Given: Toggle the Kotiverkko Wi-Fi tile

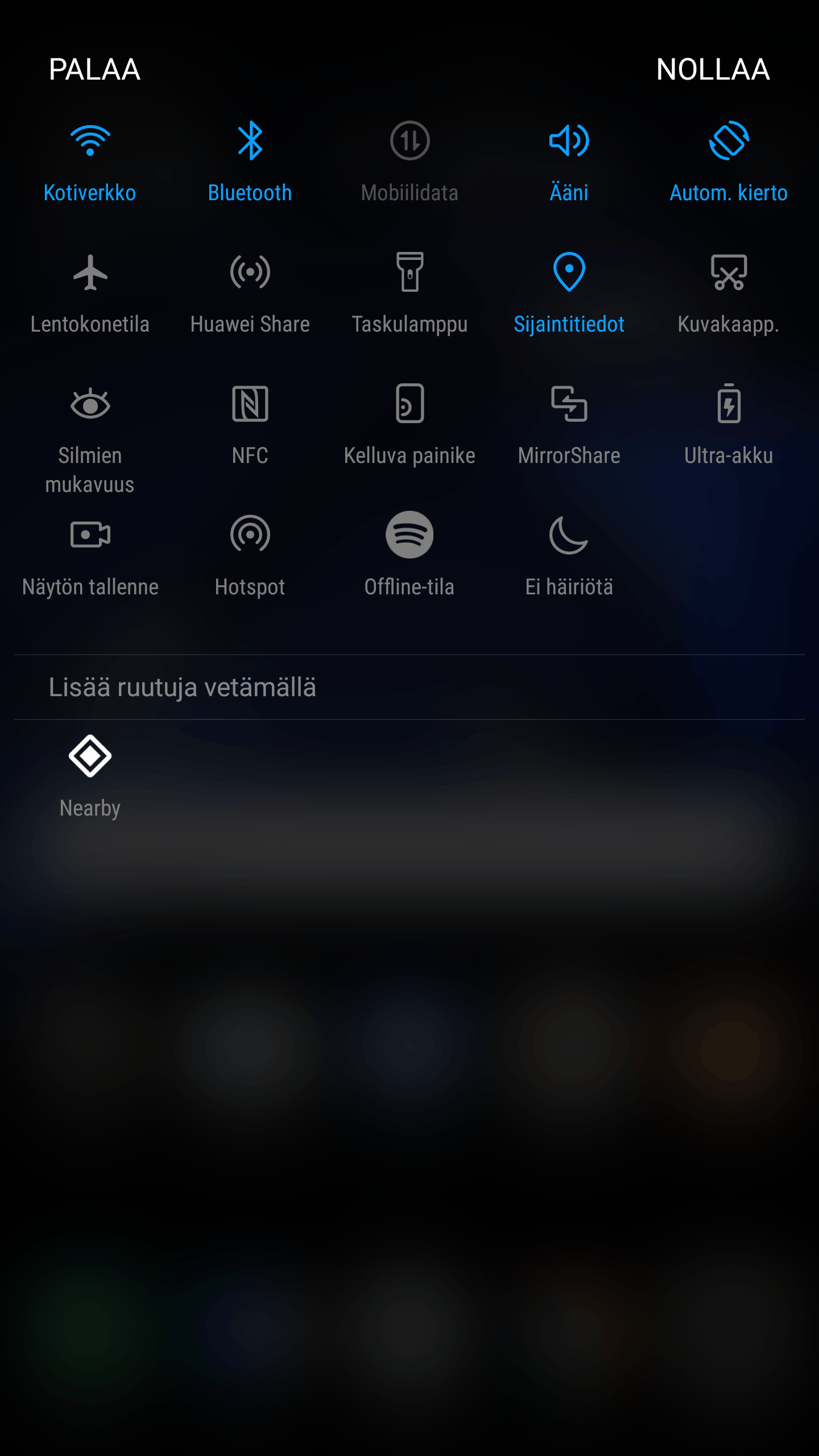Looking at the screenshot, I should click(90, 142).
